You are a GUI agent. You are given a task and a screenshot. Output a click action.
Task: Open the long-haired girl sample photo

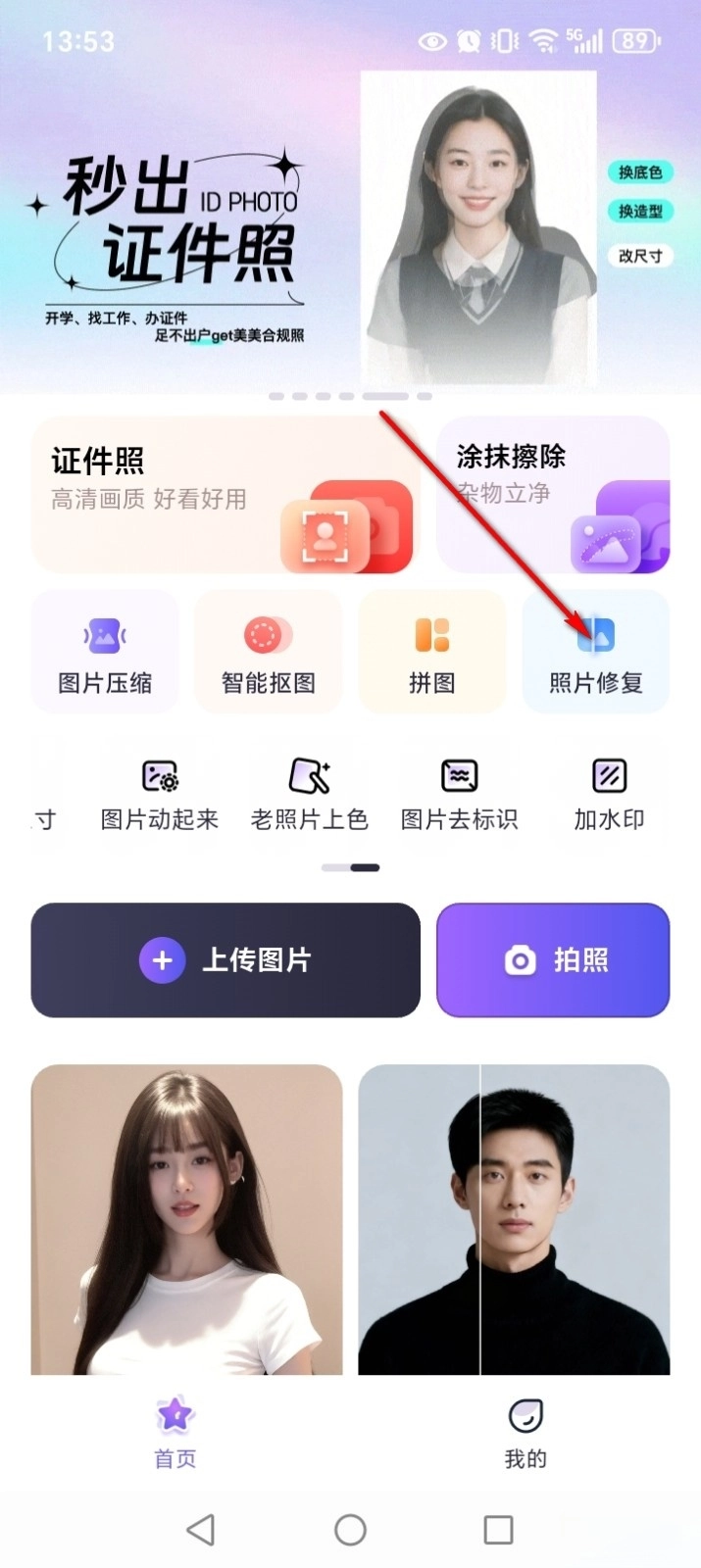pyautogui.click(x=186, y=1219)
